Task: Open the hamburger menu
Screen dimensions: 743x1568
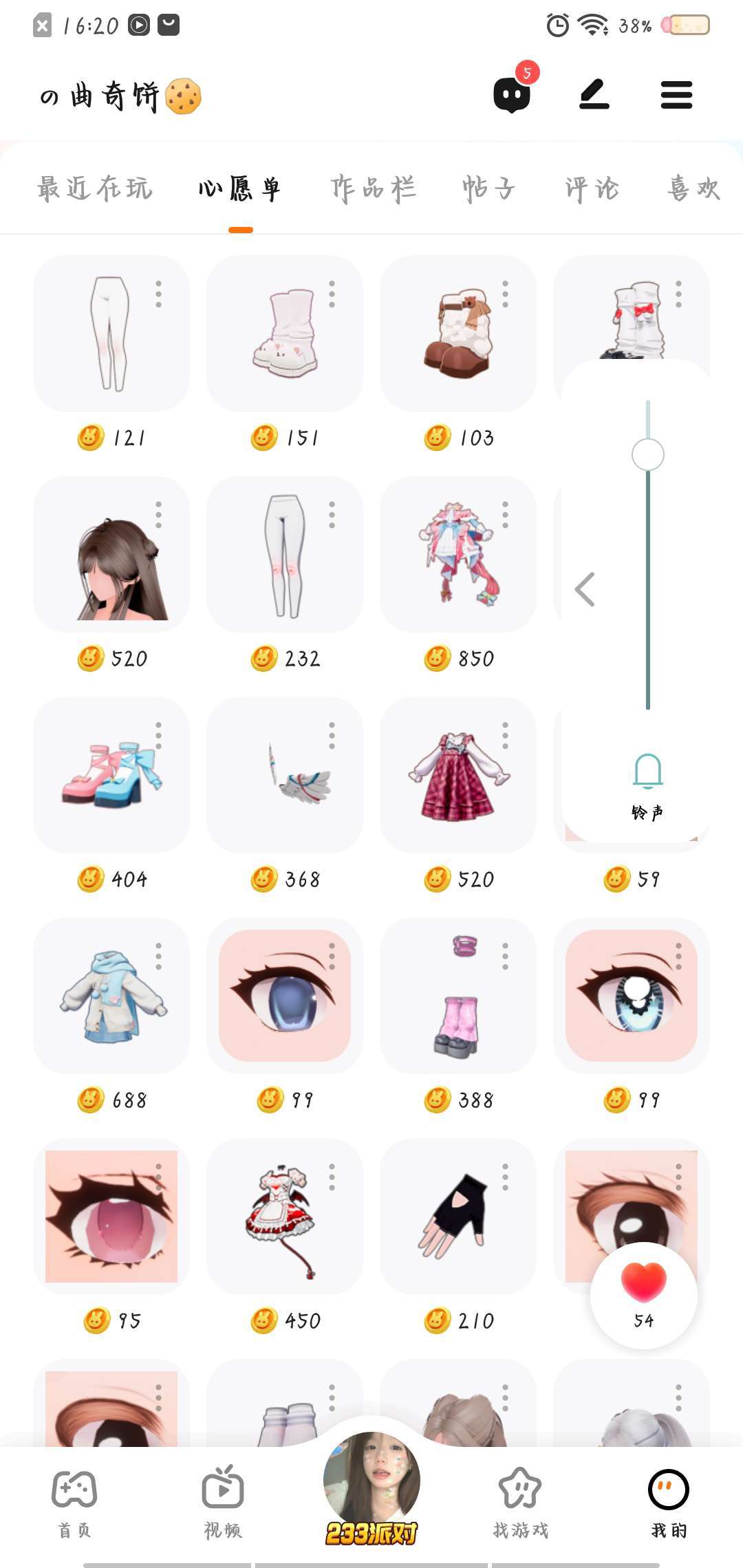Action: click(676, 95)
